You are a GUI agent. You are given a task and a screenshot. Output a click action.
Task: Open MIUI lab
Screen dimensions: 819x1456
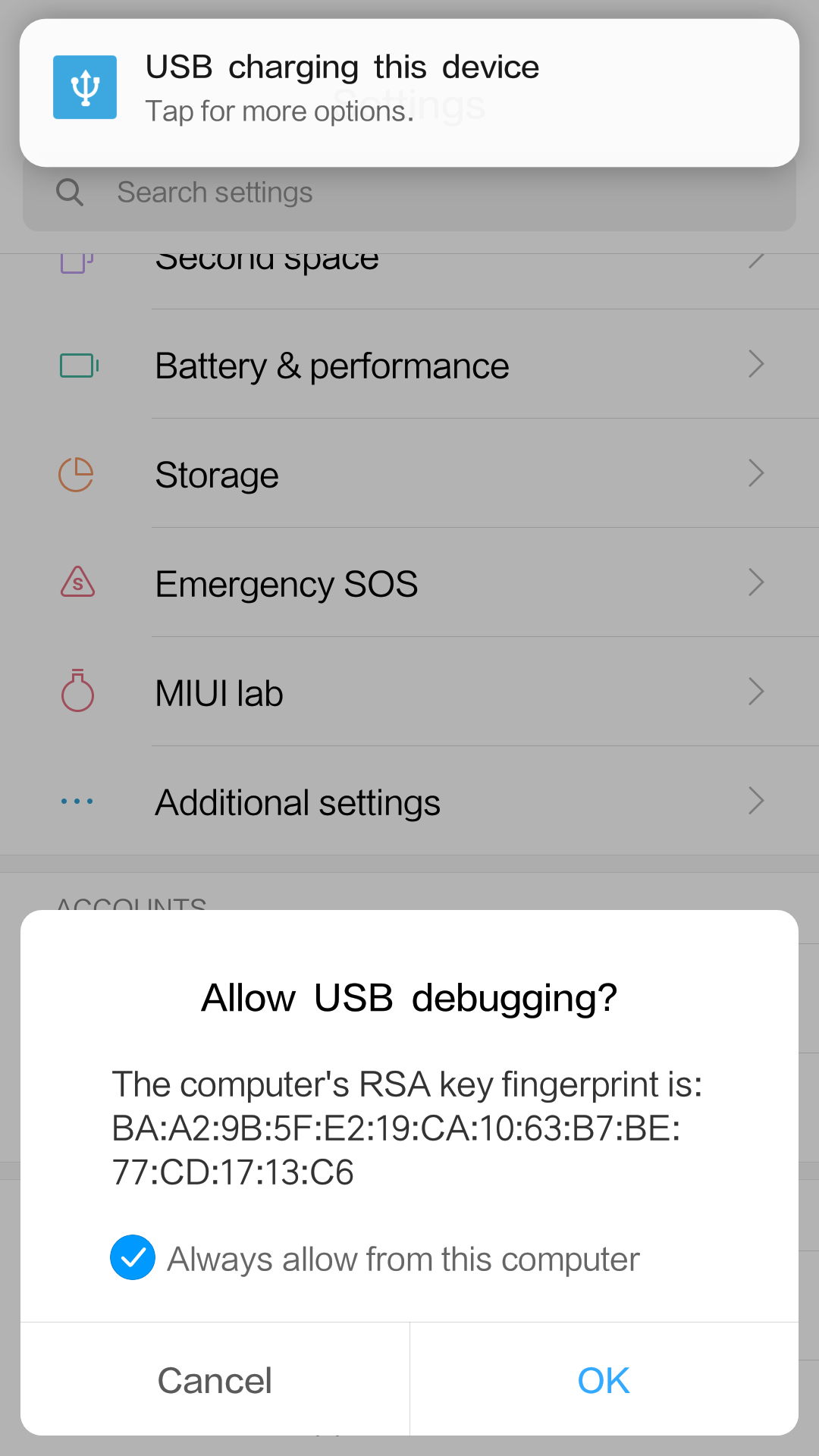409,692
